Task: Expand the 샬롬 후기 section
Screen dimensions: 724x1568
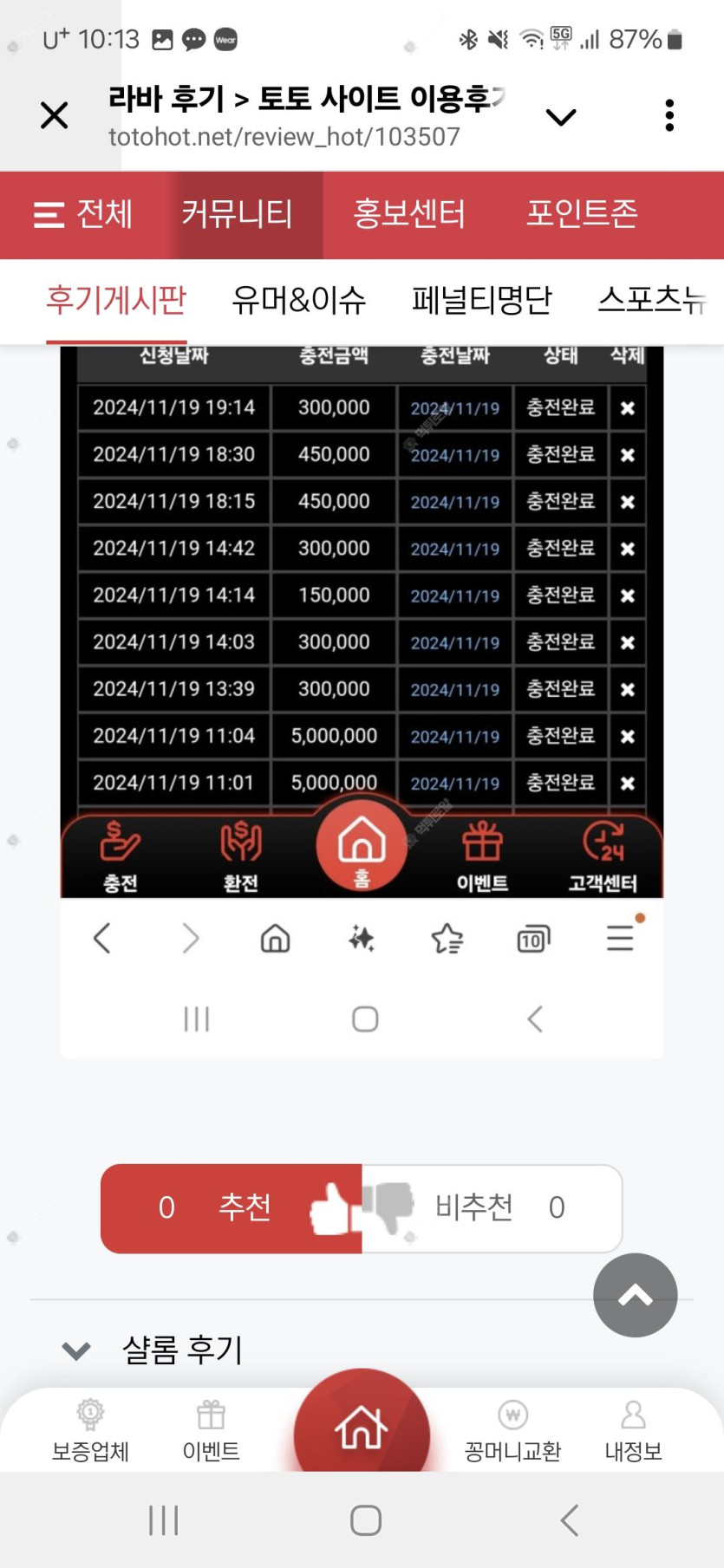Action: click(153, 1350)
